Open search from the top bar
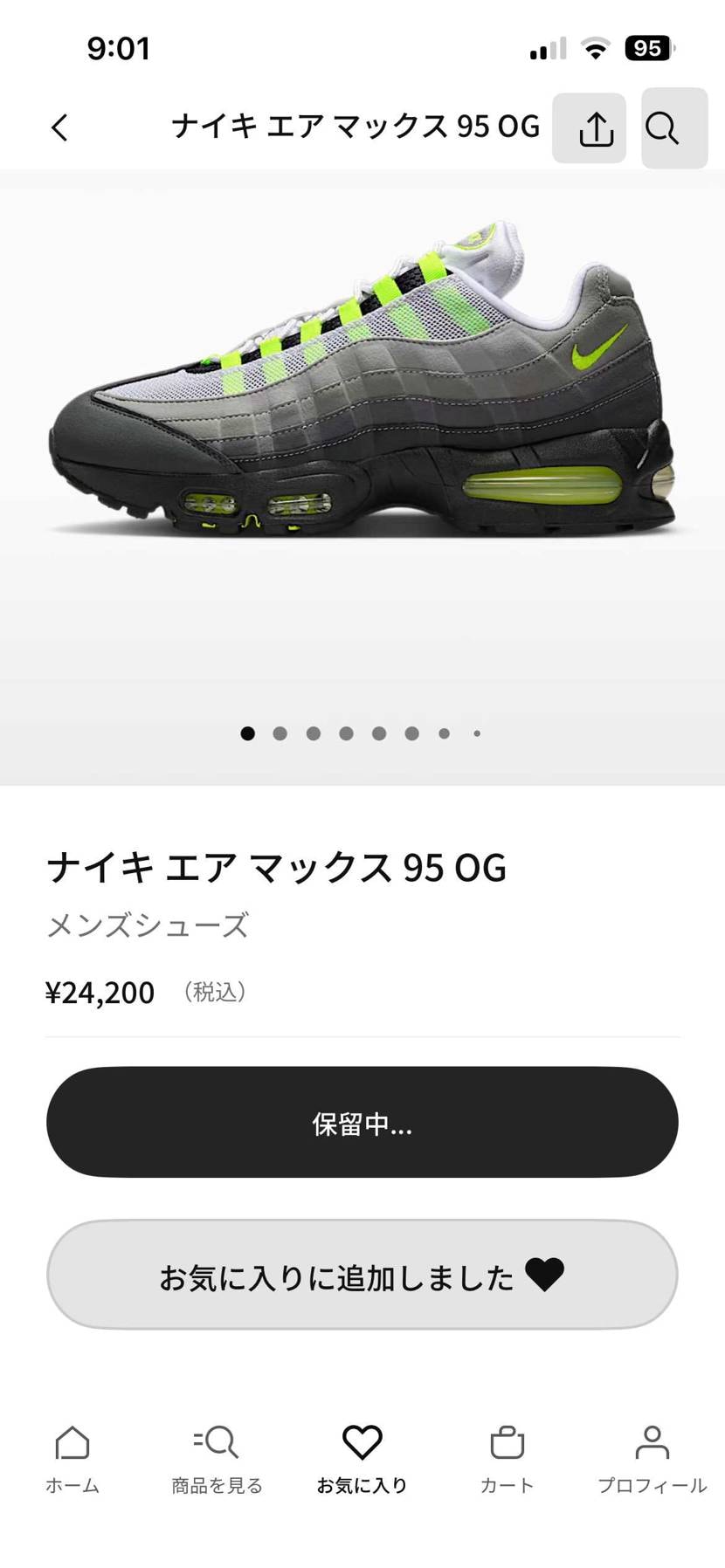This screenshot has width=725, height=1568. [x=665, y=127]
